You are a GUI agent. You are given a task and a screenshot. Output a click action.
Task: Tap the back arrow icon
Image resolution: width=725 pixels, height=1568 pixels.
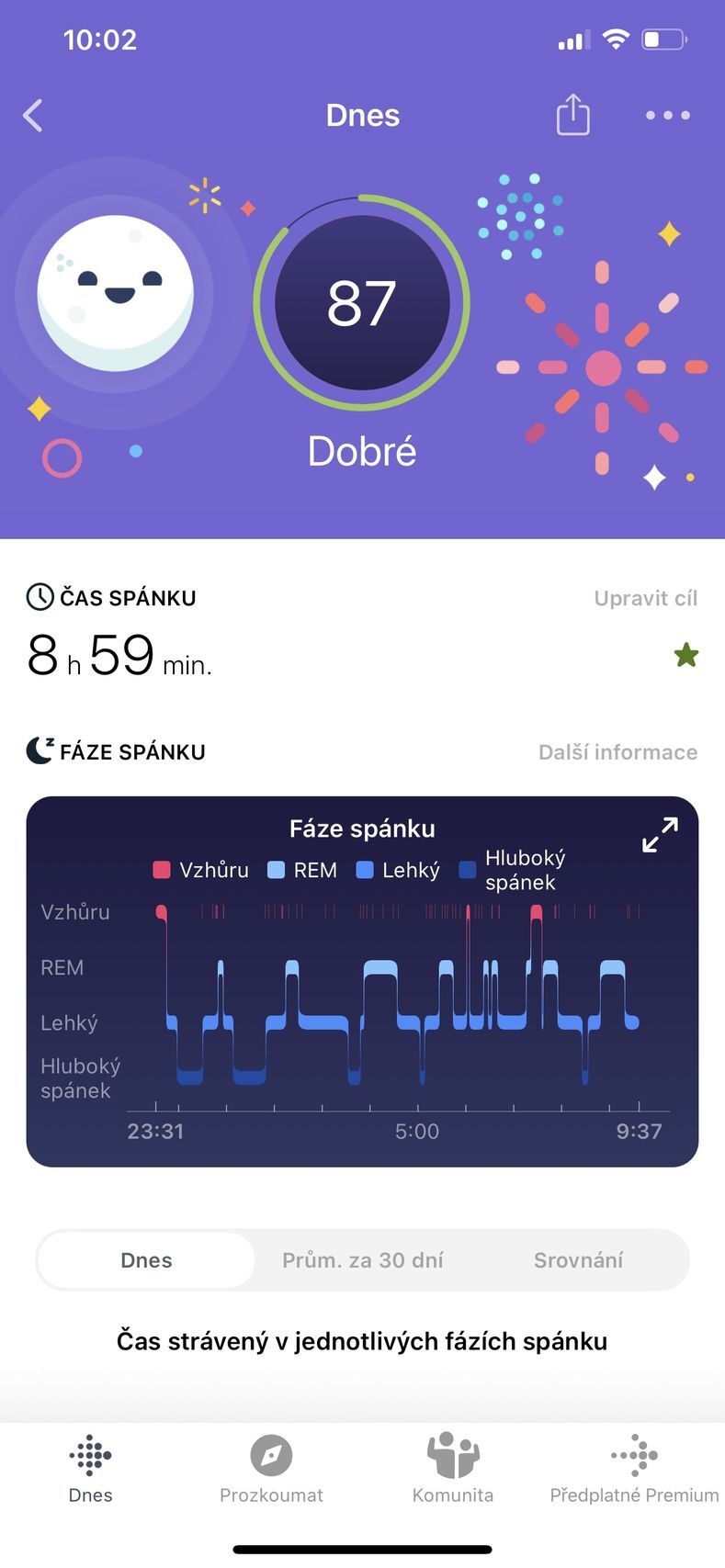(33, 115)
